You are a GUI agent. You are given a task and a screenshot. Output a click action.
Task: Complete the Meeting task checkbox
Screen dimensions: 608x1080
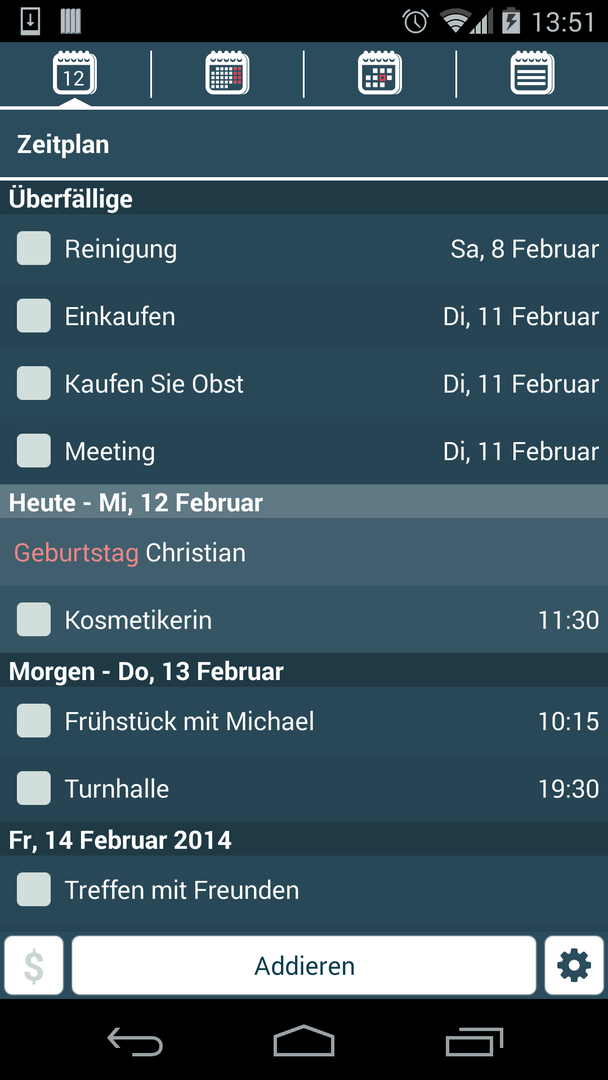pyautogui.click(x=34, y=450)
